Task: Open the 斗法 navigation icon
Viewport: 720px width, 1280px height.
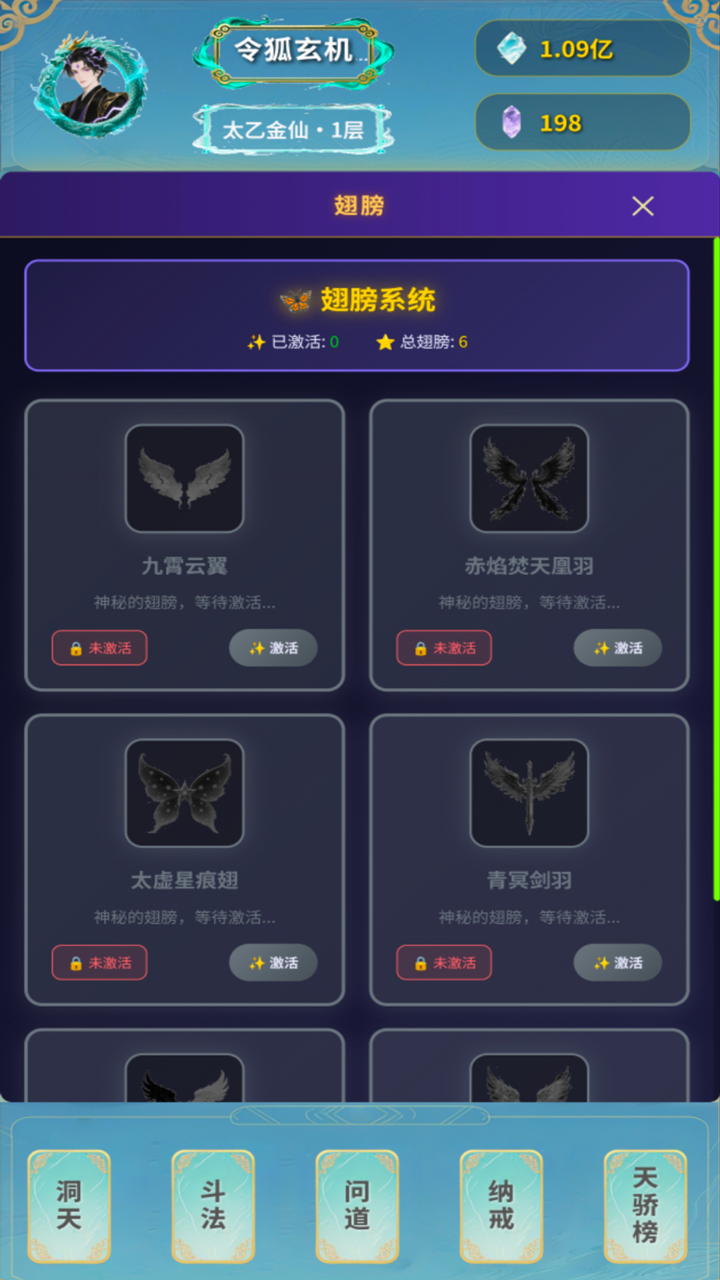Action: click(x=213, y=1204)
